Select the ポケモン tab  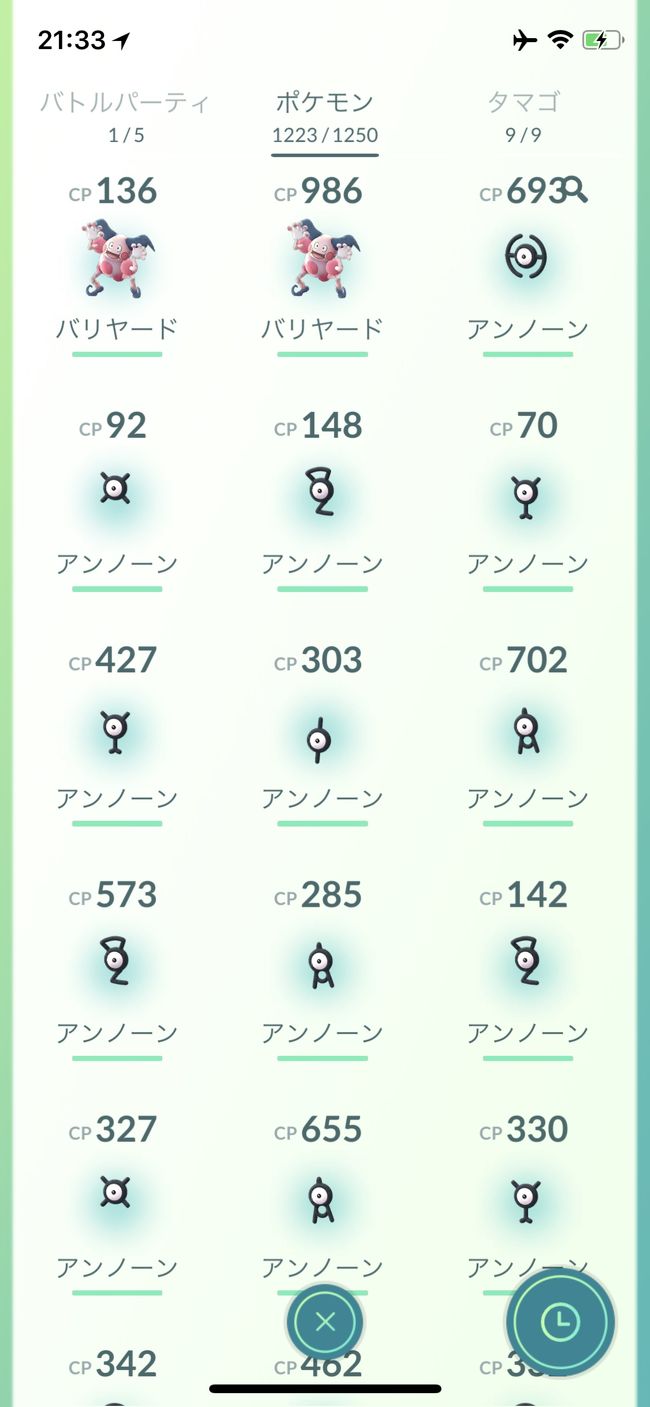(x=325, y=116)
